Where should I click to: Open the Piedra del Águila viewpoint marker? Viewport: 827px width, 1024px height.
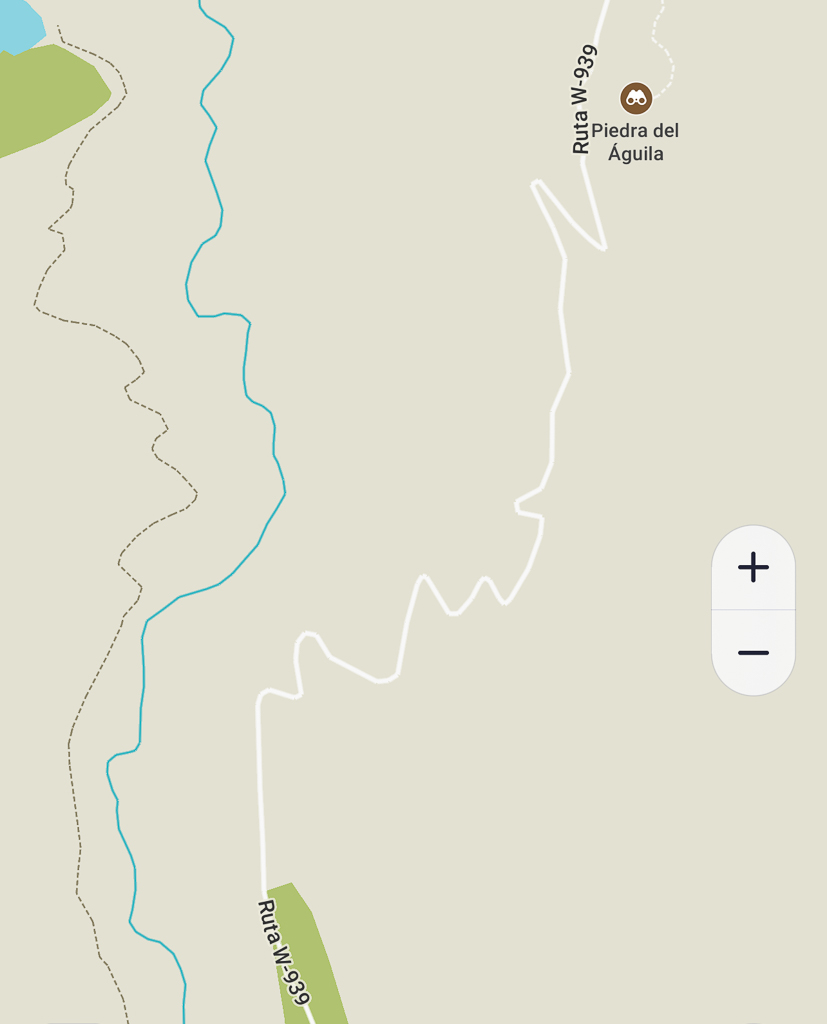(636, 98)
